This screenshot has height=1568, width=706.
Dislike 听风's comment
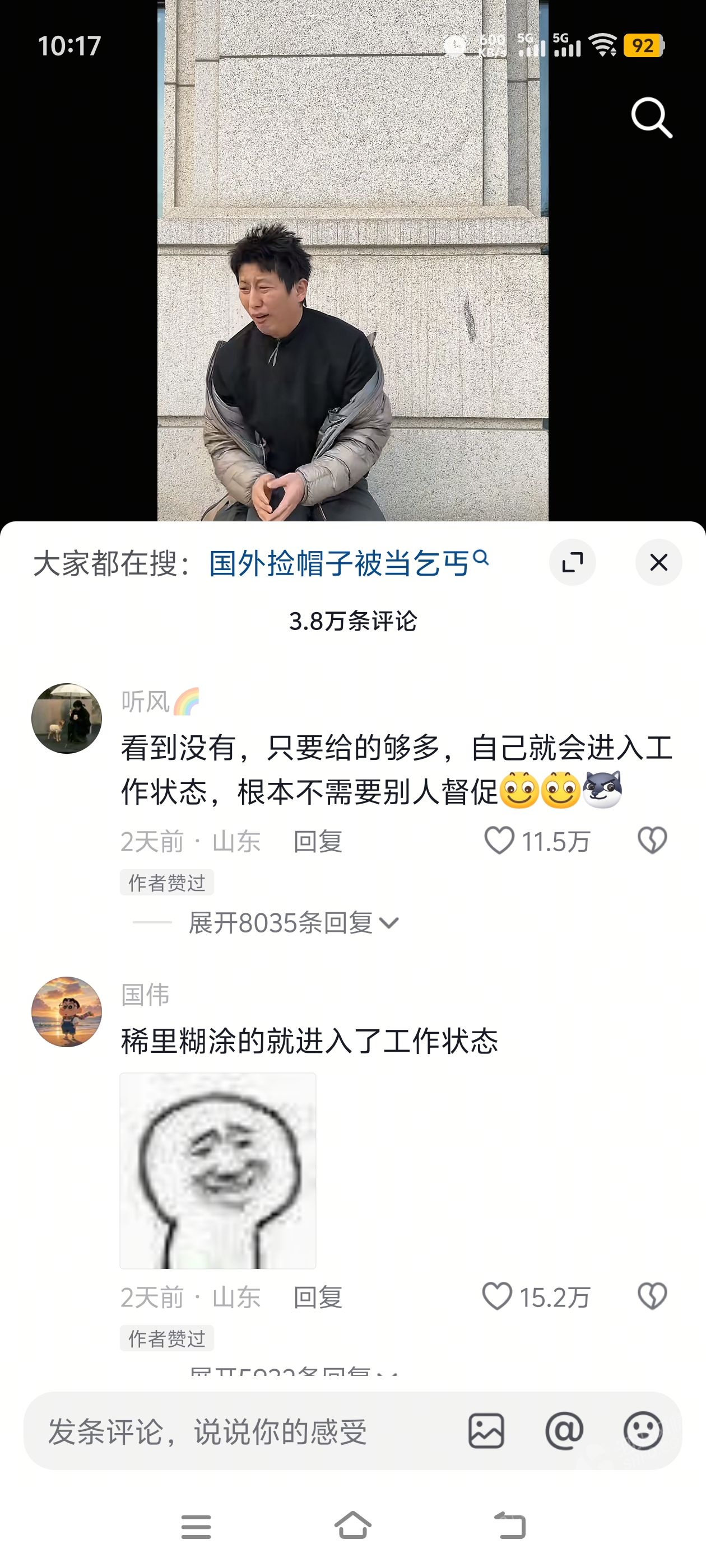(x=652, y=841)
